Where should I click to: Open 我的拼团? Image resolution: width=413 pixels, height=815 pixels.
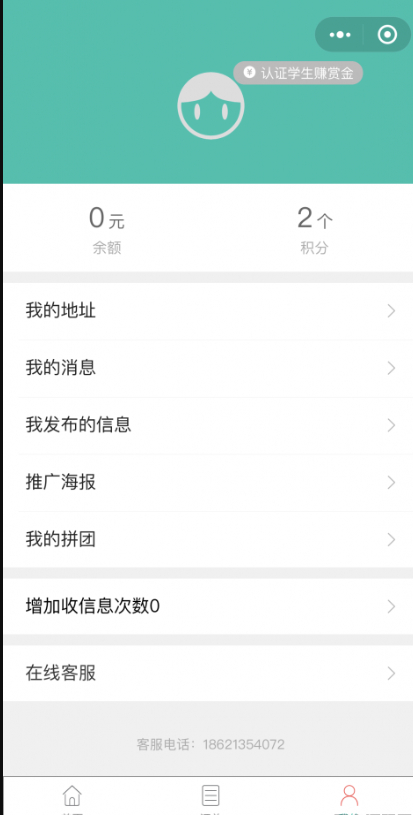point(208,540)
